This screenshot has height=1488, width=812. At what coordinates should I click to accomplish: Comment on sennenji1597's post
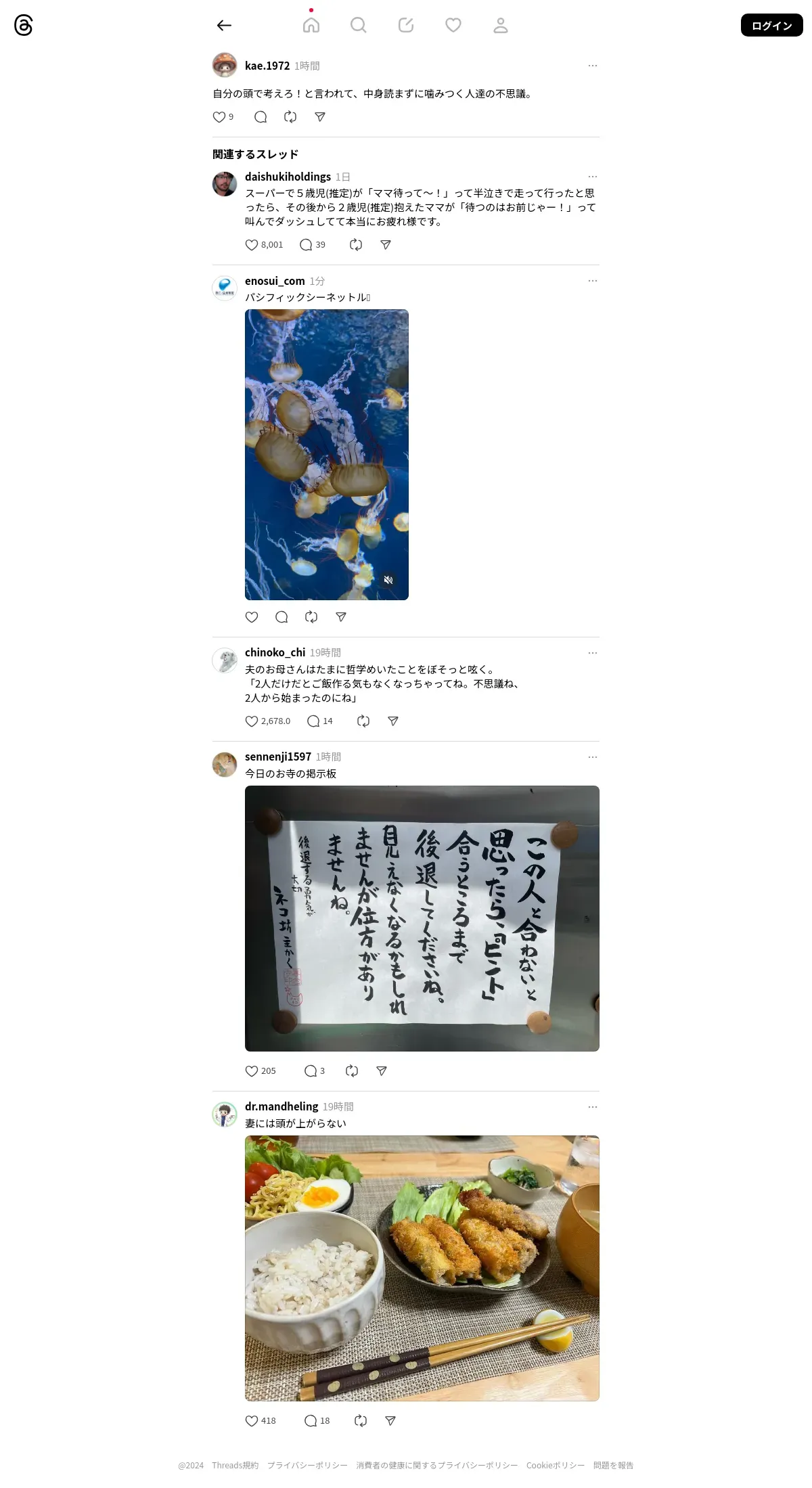(x=311, y=1071)
